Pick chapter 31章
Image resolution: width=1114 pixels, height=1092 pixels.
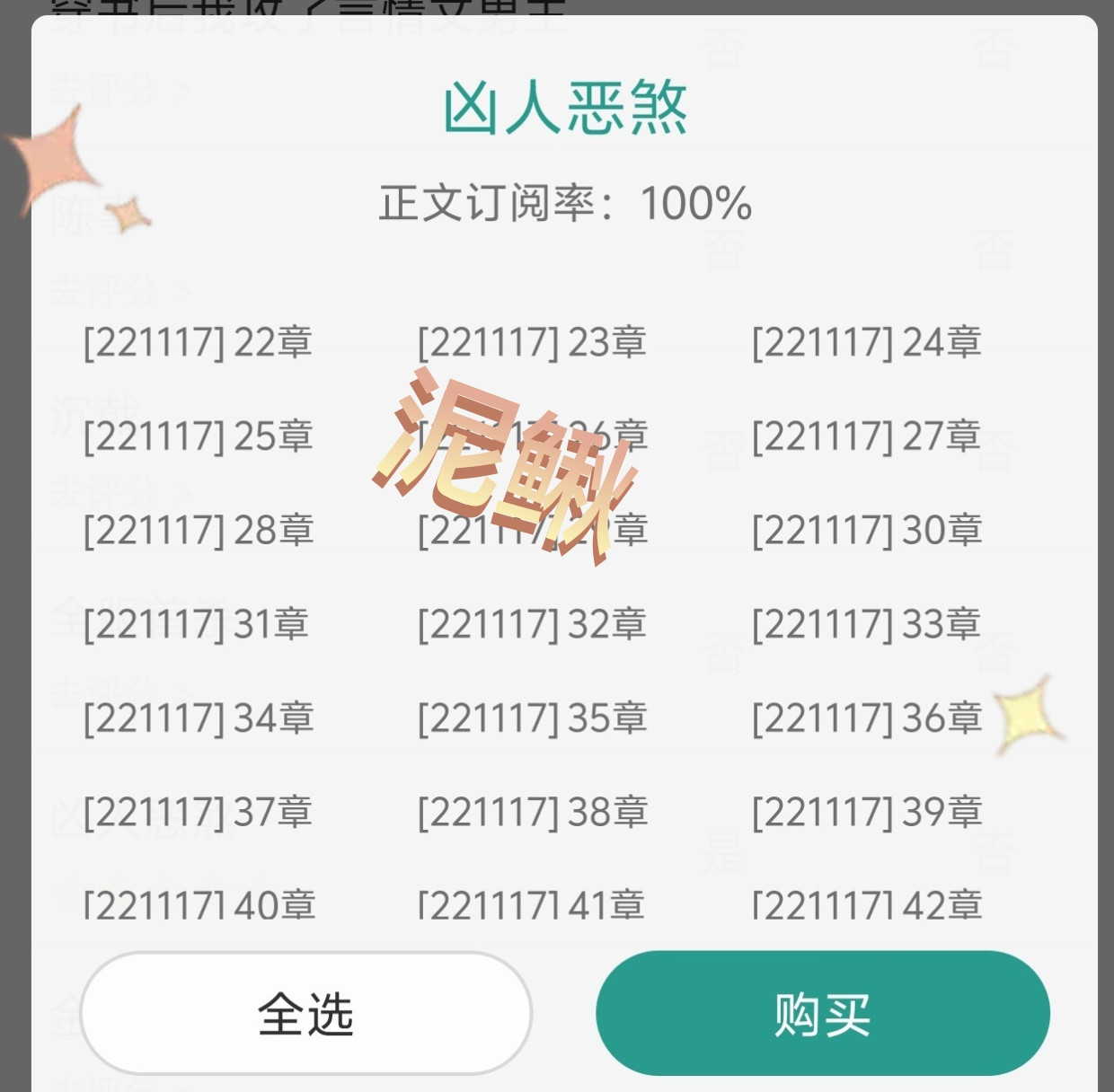click(x=196, y=624)
